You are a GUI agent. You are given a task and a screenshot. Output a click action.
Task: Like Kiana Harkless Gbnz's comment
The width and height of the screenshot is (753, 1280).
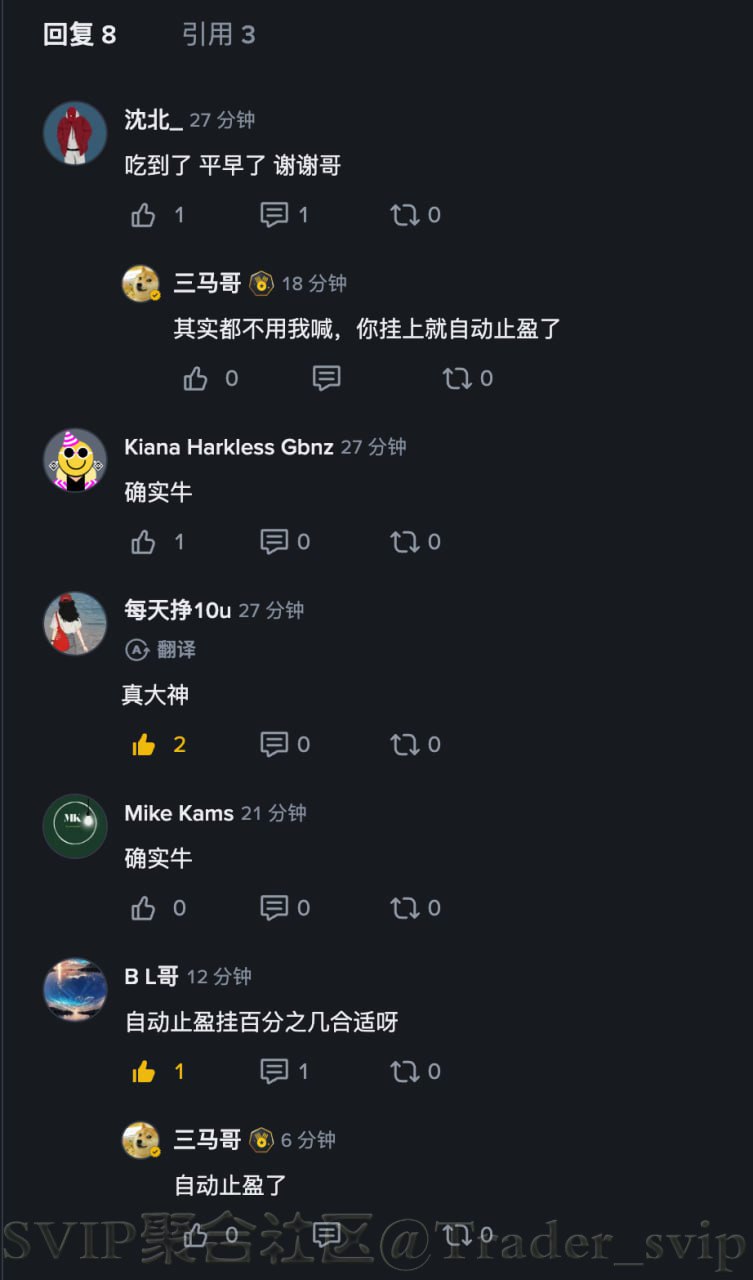pos(144,542)
